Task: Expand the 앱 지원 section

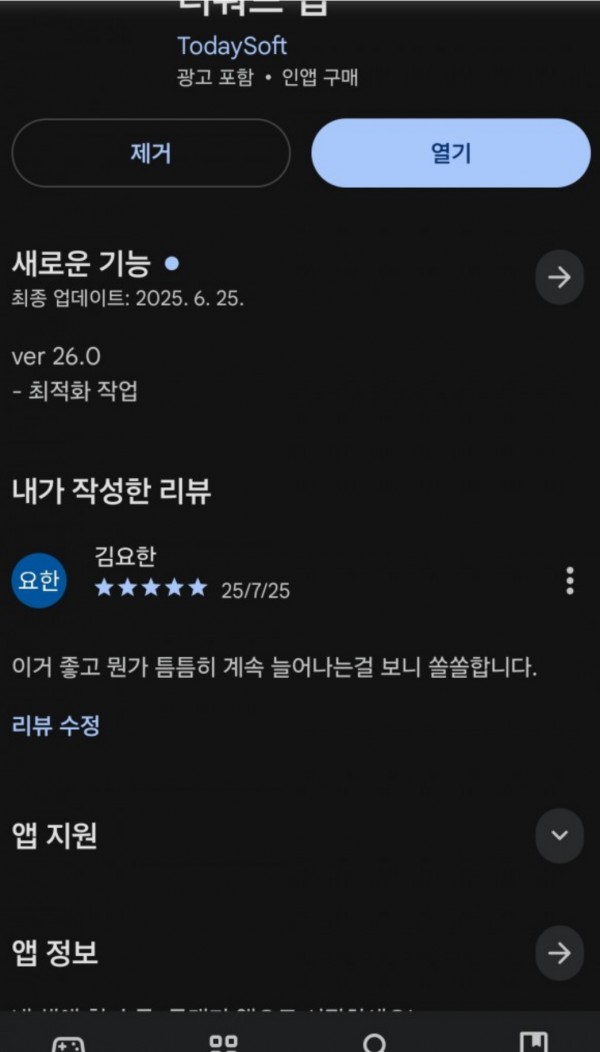Action: pyautogui.click(x=559, y=835)
